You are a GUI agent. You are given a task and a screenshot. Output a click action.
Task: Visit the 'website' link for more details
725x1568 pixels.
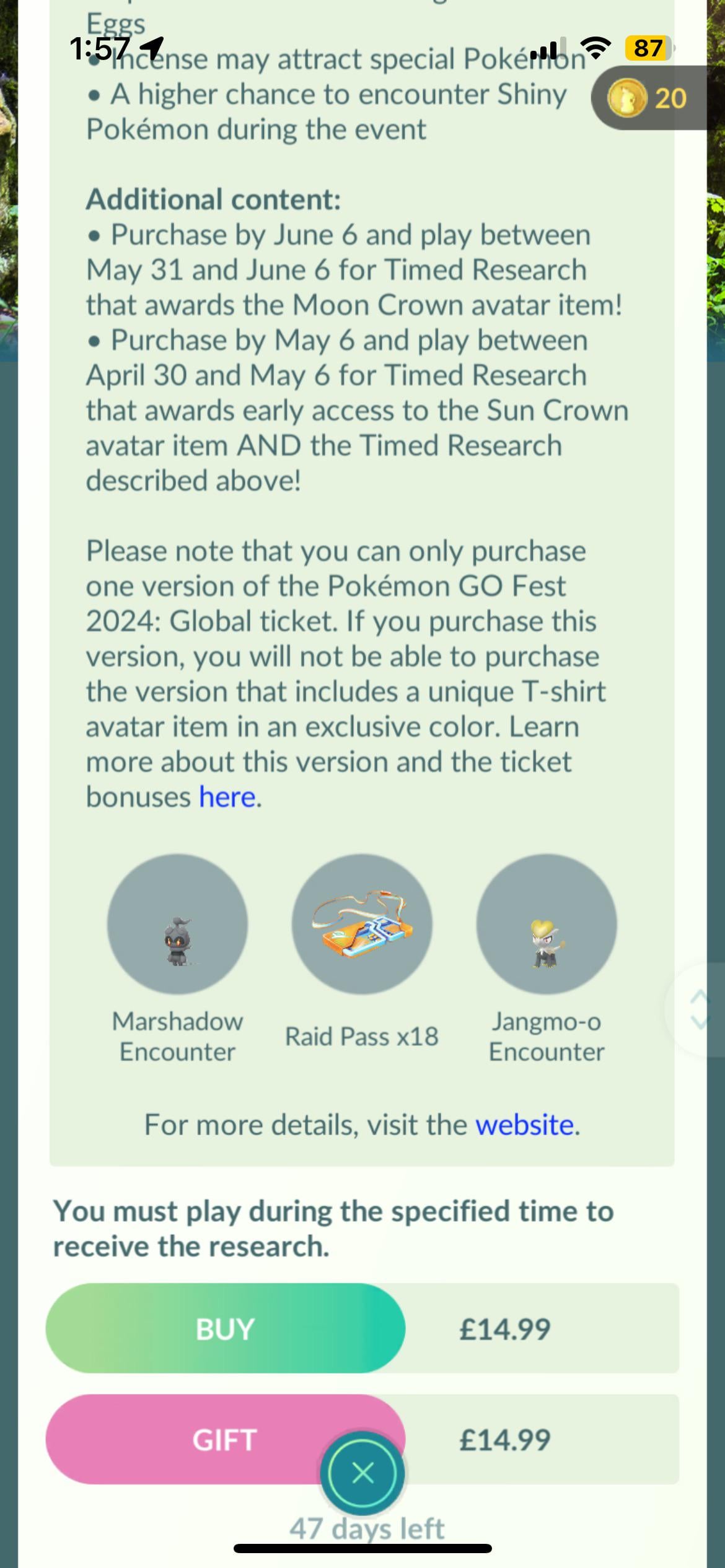[x=524, y=1125]
